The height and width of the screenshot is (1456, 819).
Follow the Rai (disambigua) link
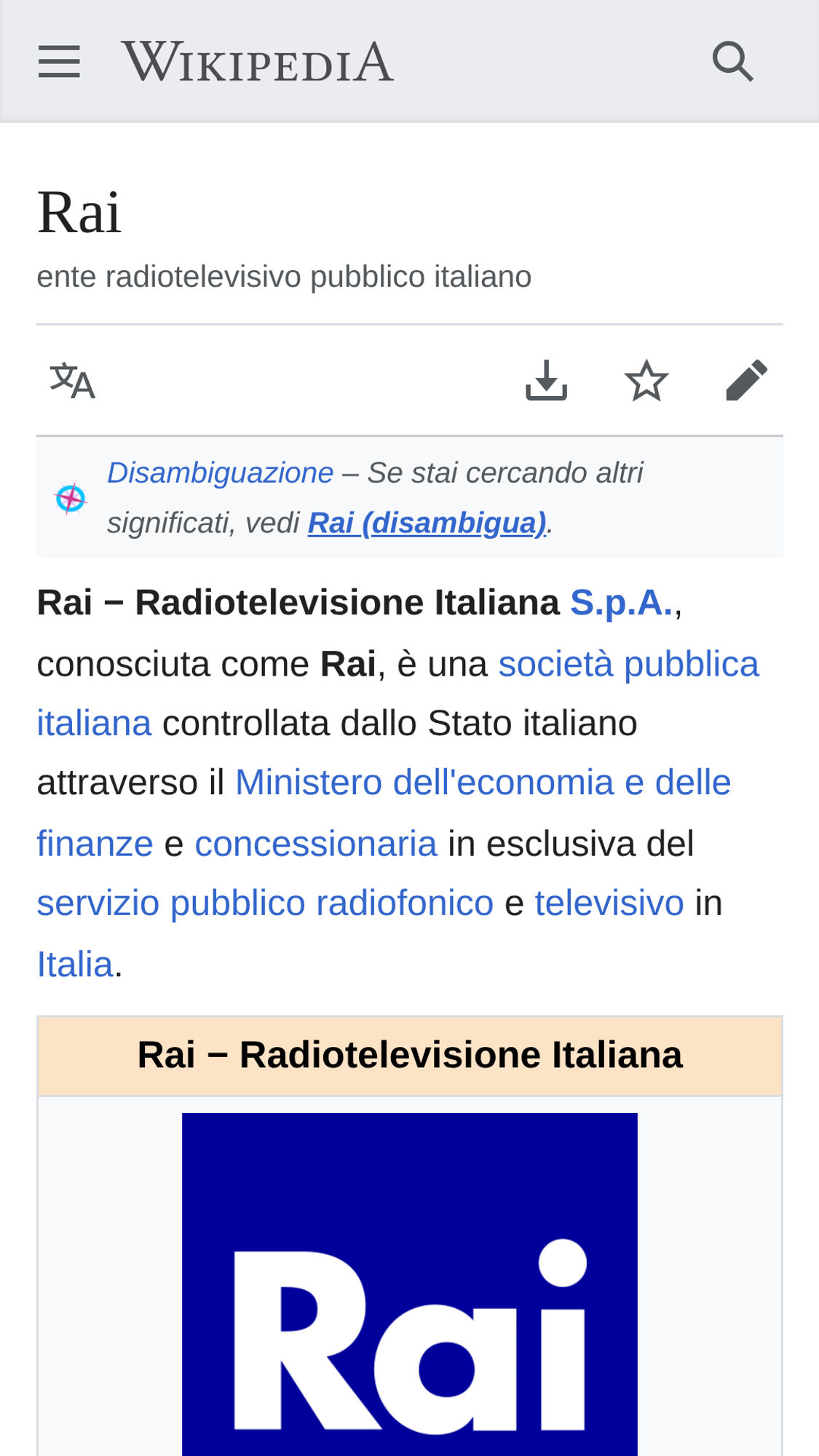427,523
